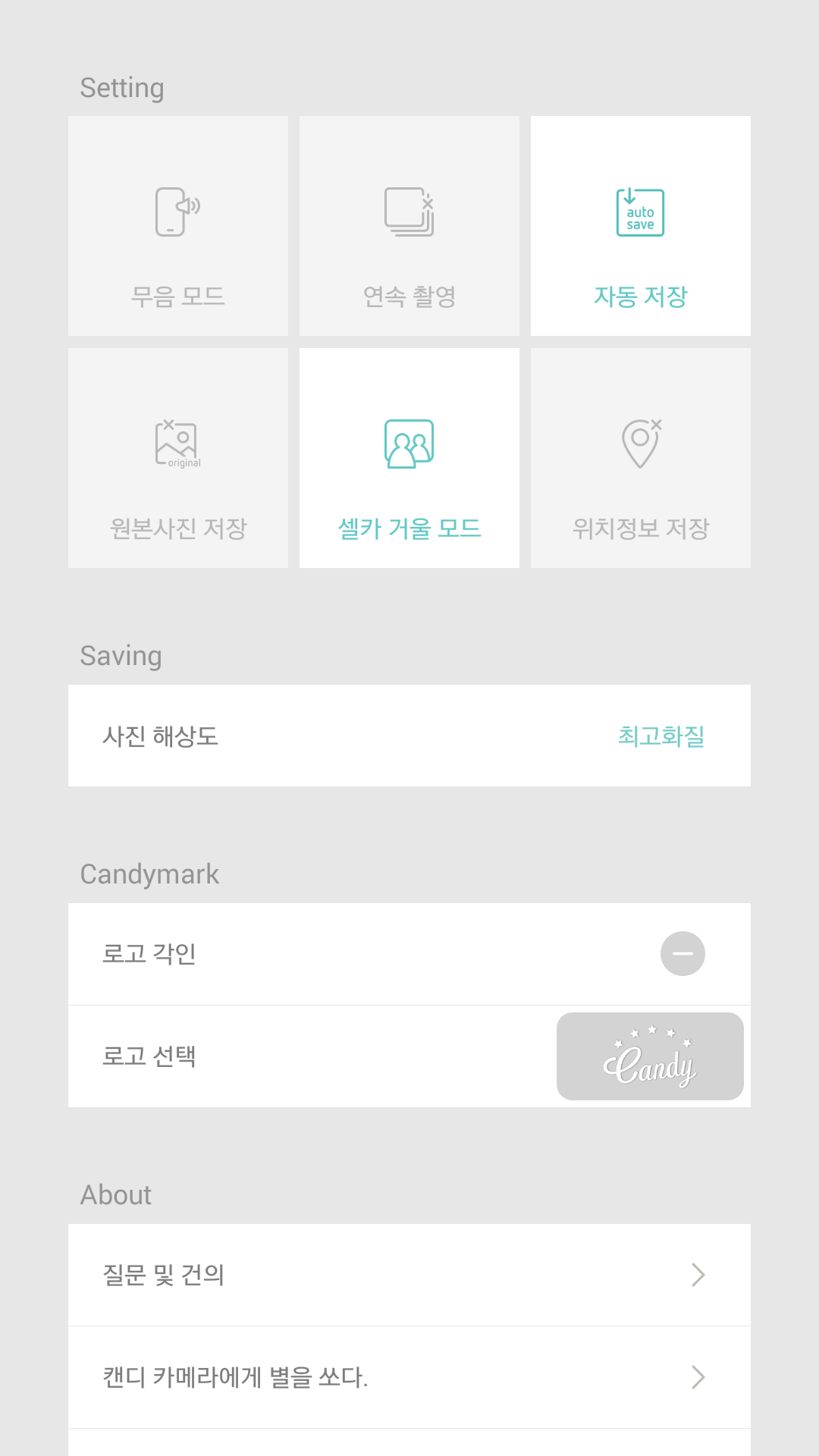
Task: Enable 원본사진 저장 option
Action: (178, 458)
